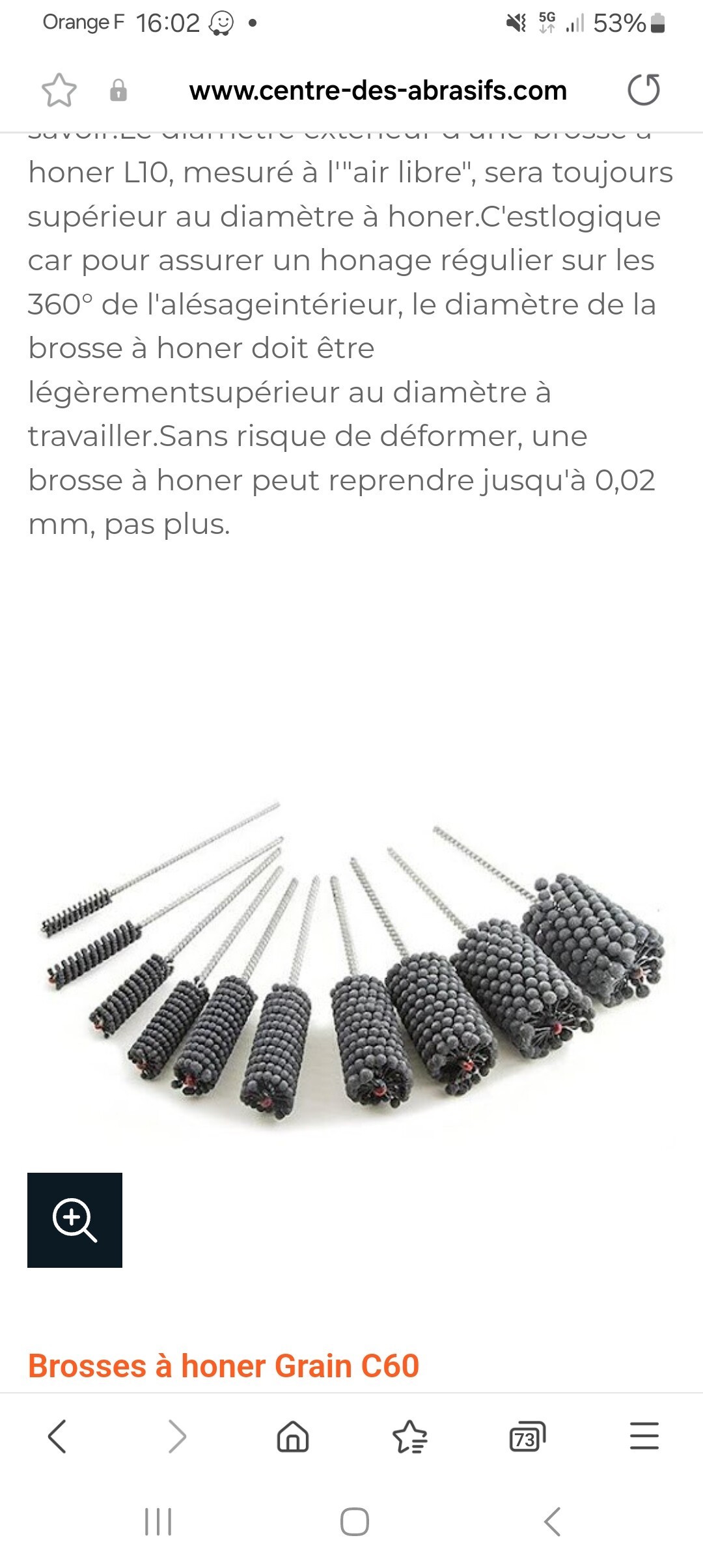Open the site security lock info
The image size is (703, 1568).
coord(118,90)
